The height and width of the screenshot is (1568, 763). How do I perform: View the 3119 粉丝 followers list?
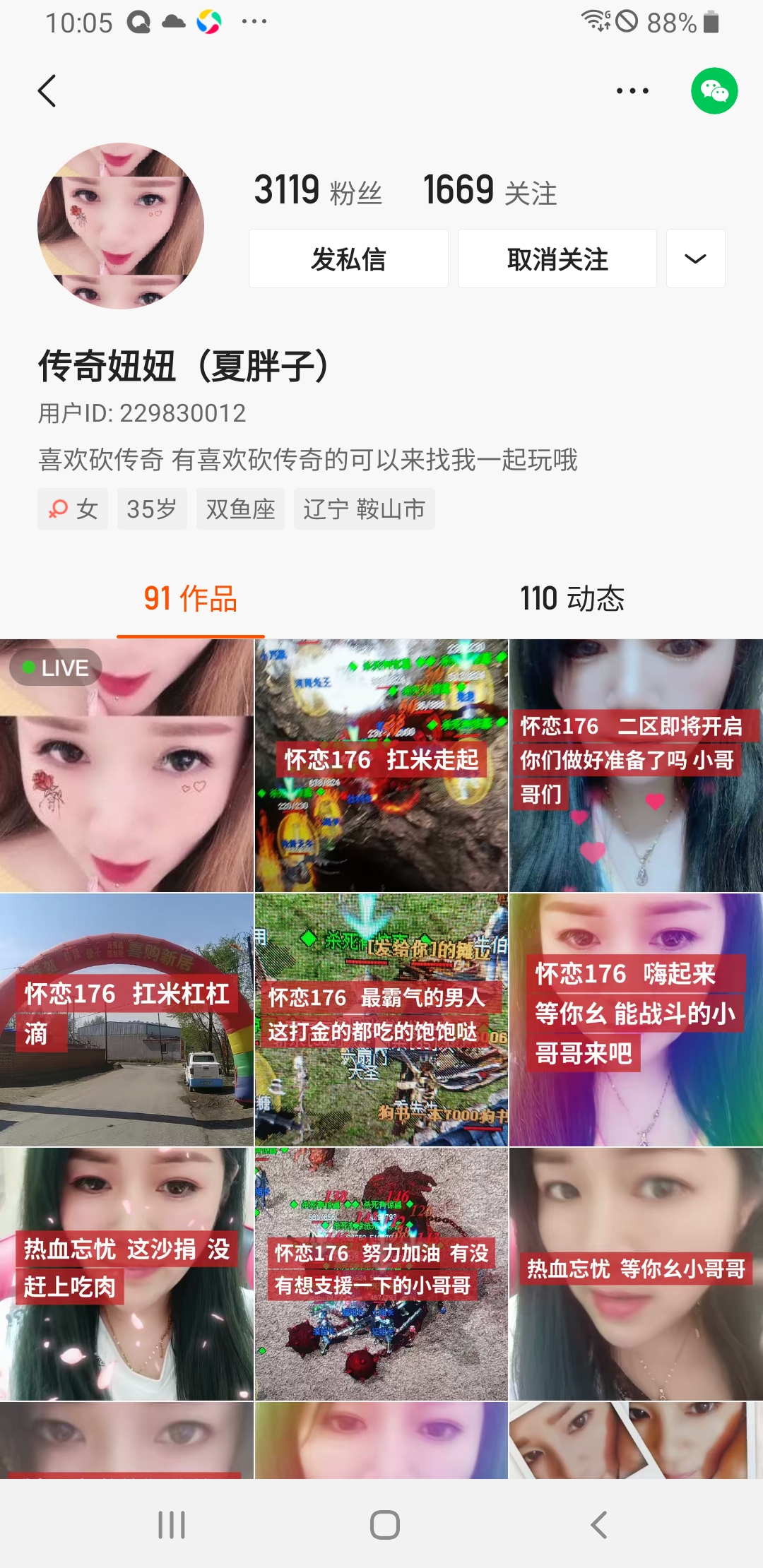pyautogui.click(x=318, y=191)
